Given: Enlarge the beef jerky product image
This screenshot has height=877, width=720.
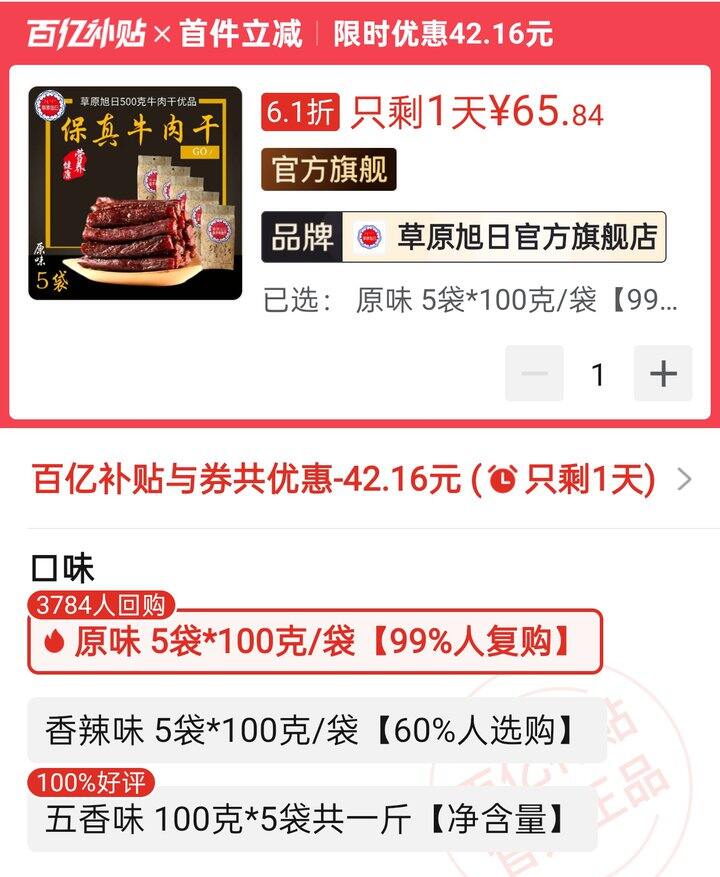Looking at the screenshot, I should [135, 193].
